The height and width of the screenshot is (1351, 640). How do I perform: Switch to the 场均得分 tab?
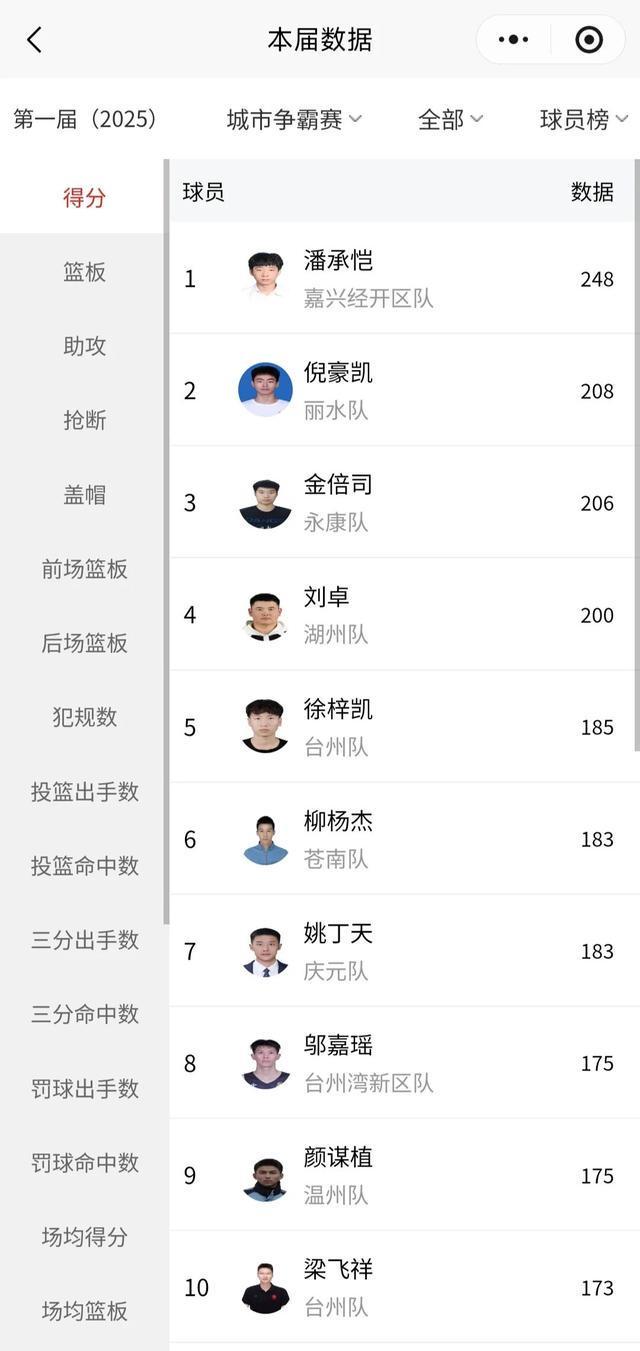pos(84,1237)
